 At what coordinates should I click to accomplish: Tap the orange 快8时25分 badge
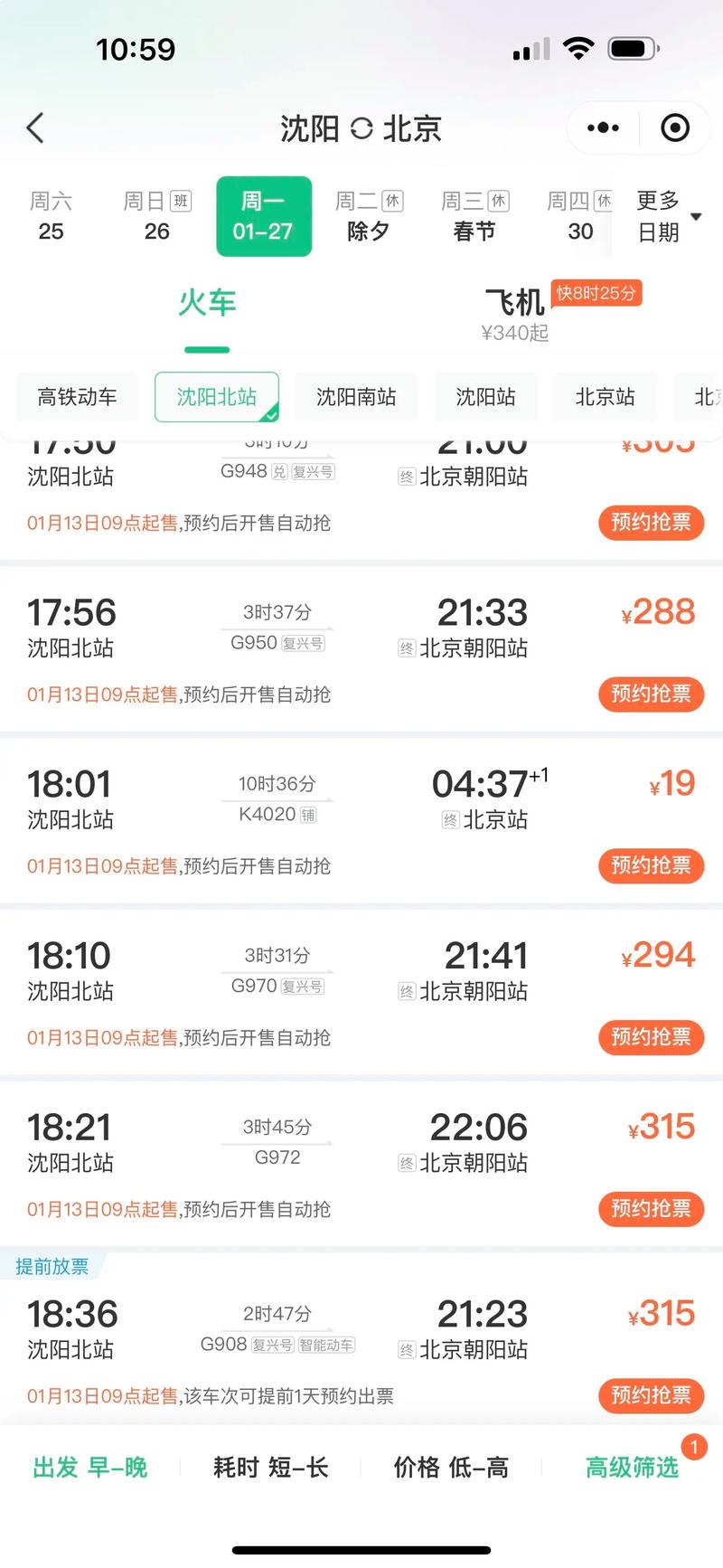595,294
